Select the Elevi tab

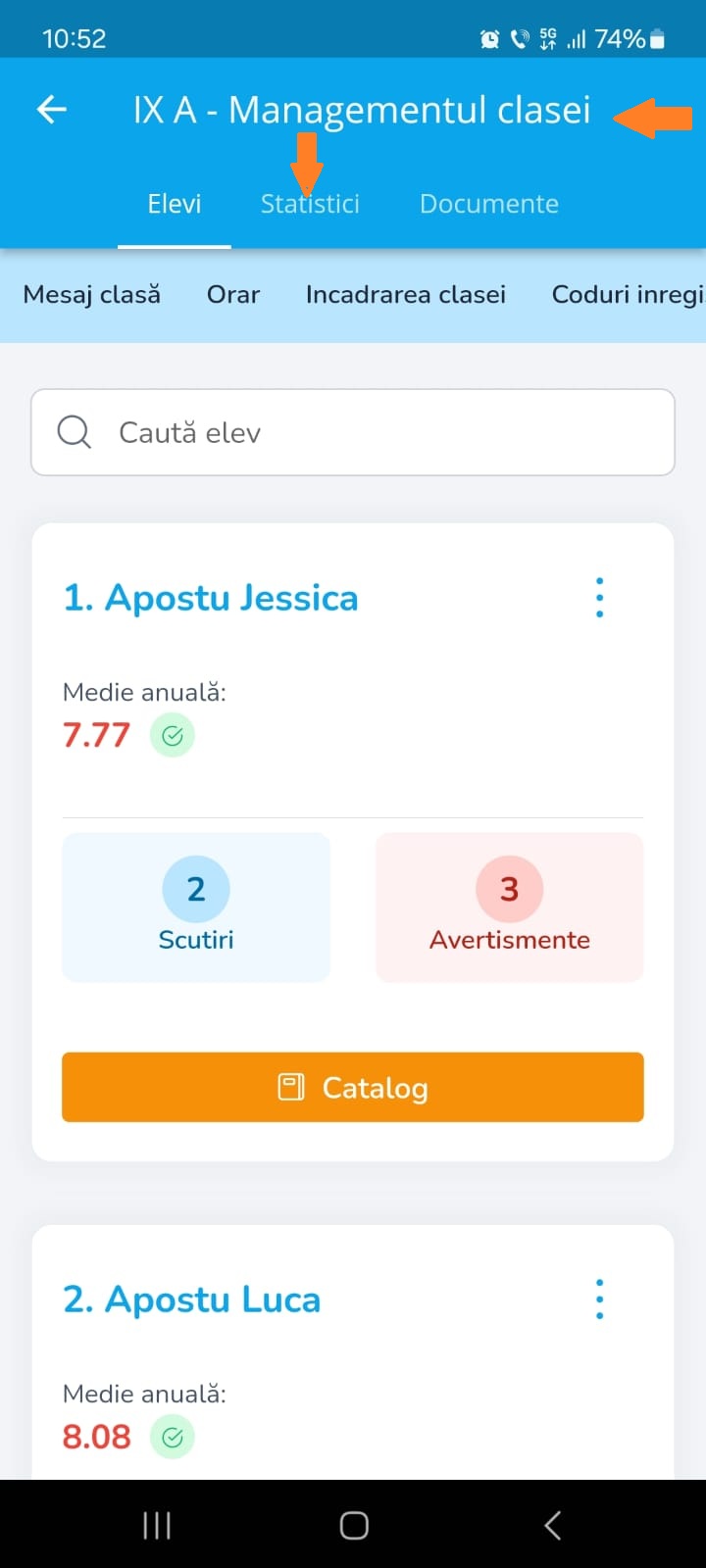coord(175,204)
